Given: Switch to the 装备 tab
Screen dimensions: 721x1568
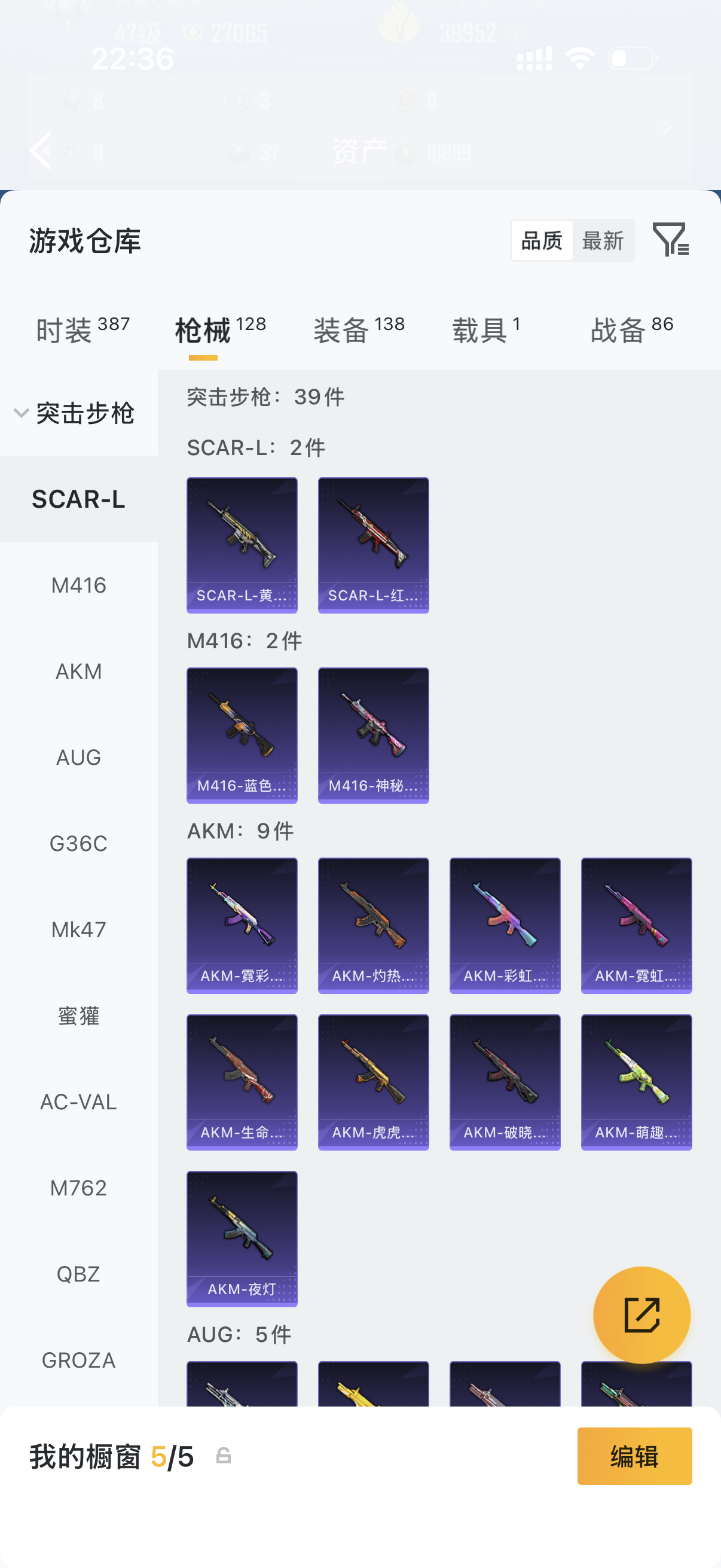Looking at the screenshot, I should tap(359, 330).
